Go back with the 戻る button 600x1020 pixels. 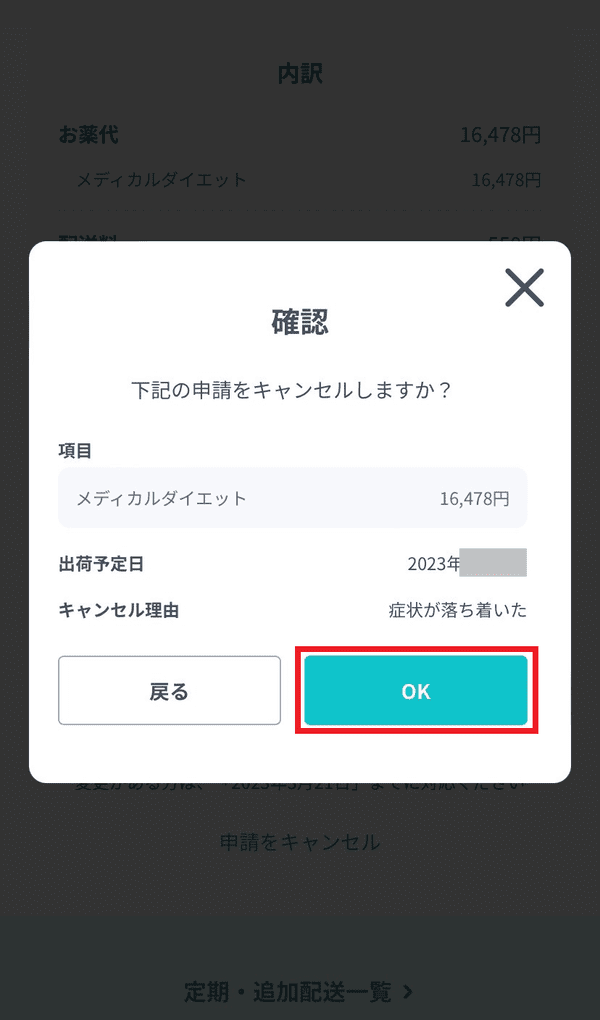tap(169, 691)
